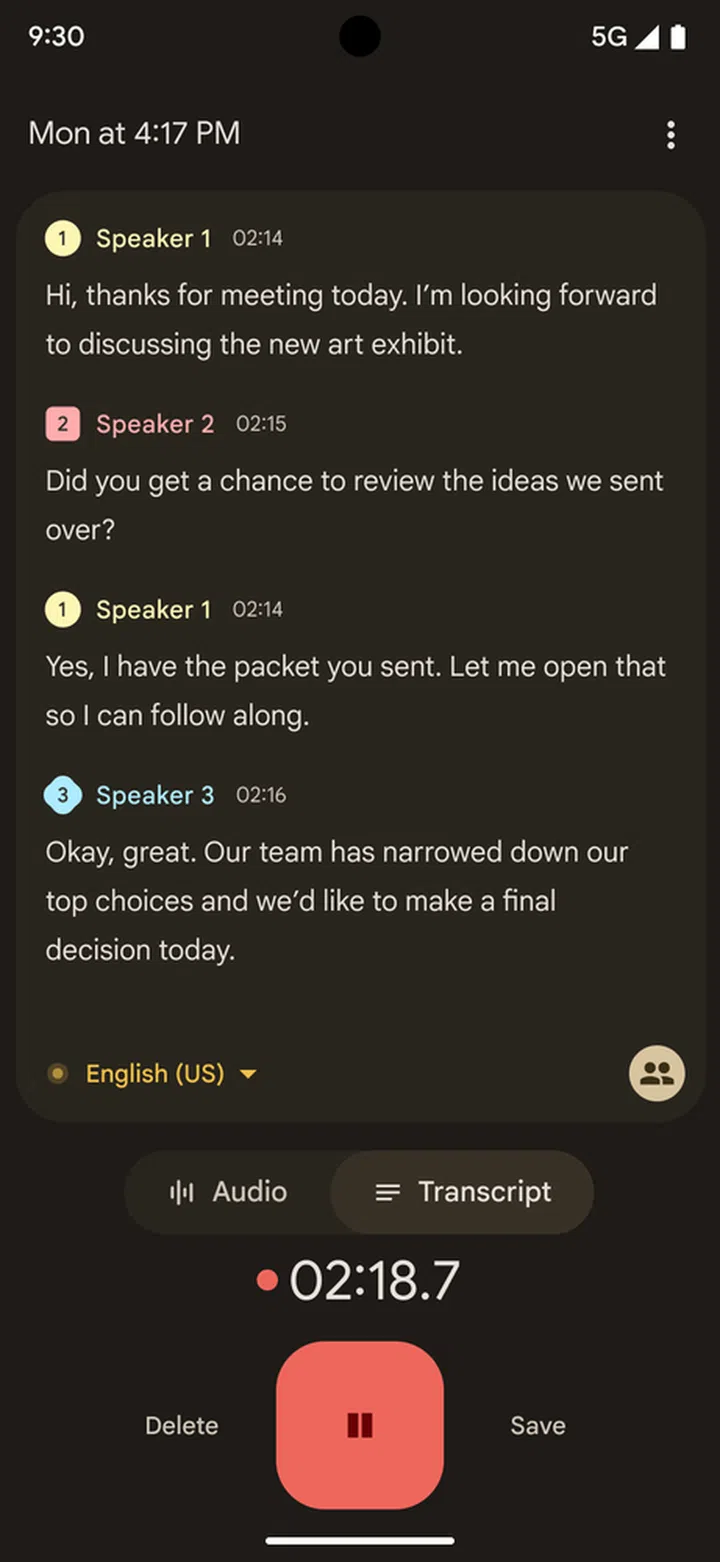Viewport: 720px width, 1562px height.
Task: Delete this recording
Action: pos(181,1425)
